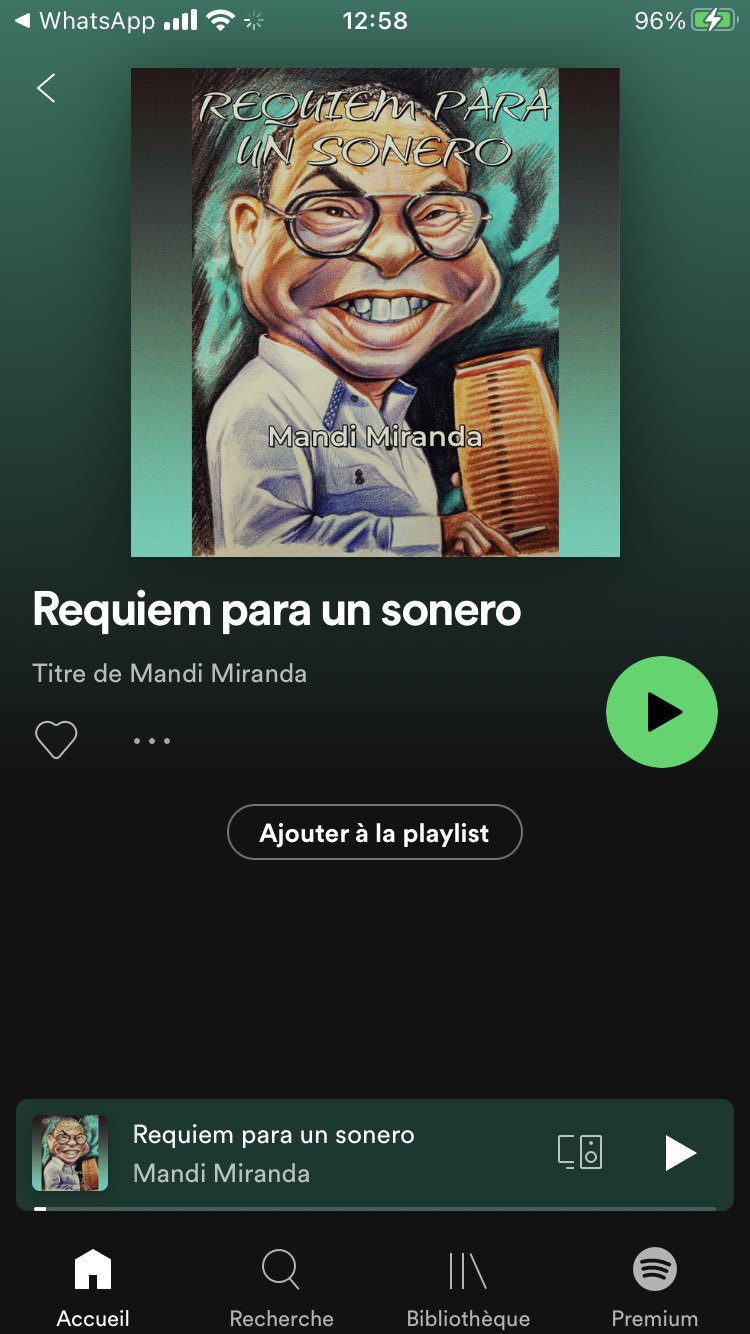Open the three-dot options menu
Screen dimensions: 750x1334
click(x=152, y=741)
